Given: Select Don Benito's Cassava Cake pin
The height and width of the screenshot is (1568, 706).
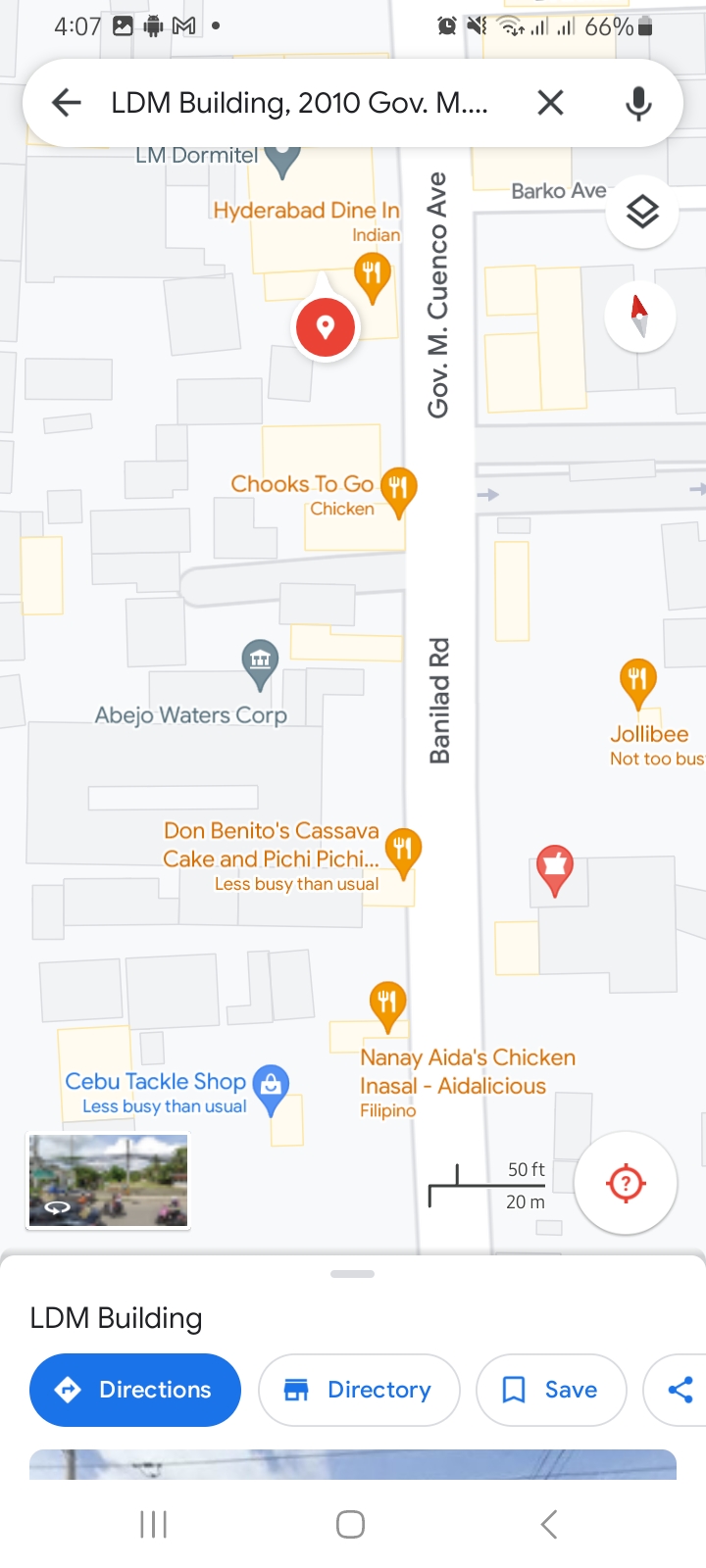Looking at the screenshot, I should coord(402,849).
